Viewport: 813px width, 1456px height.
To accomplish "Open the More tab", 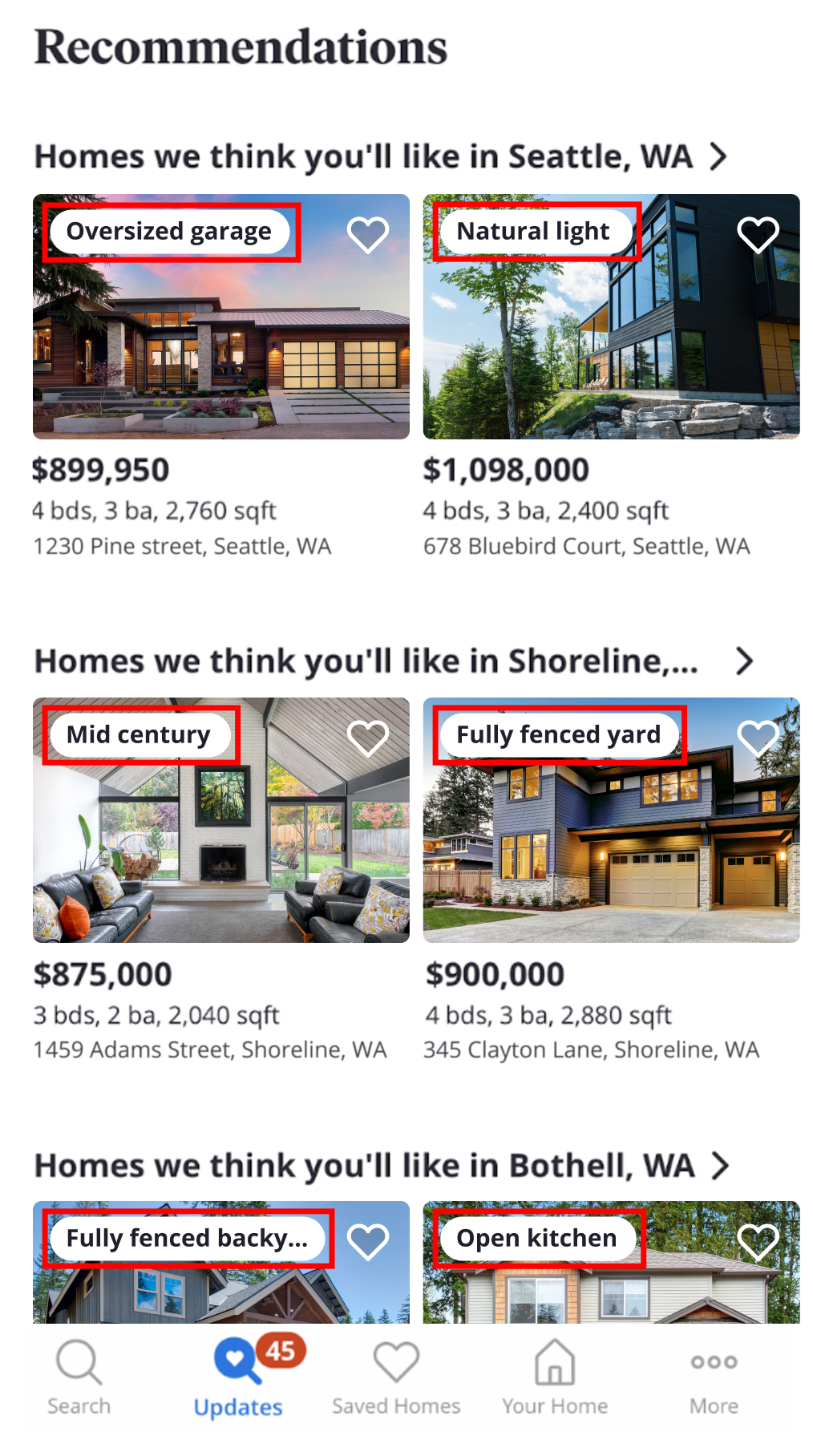I will point(714,1377).
